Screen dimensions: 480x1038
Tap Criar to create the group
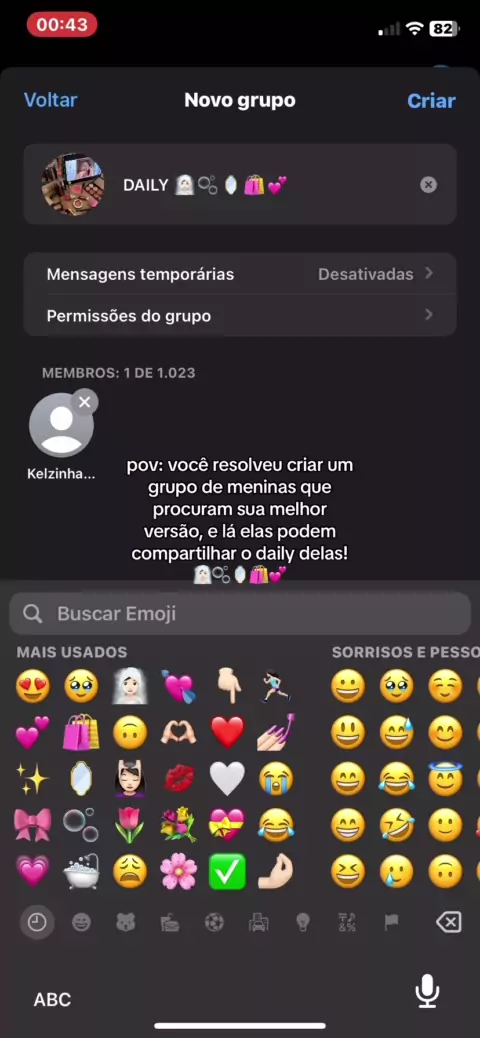point(431,101)
